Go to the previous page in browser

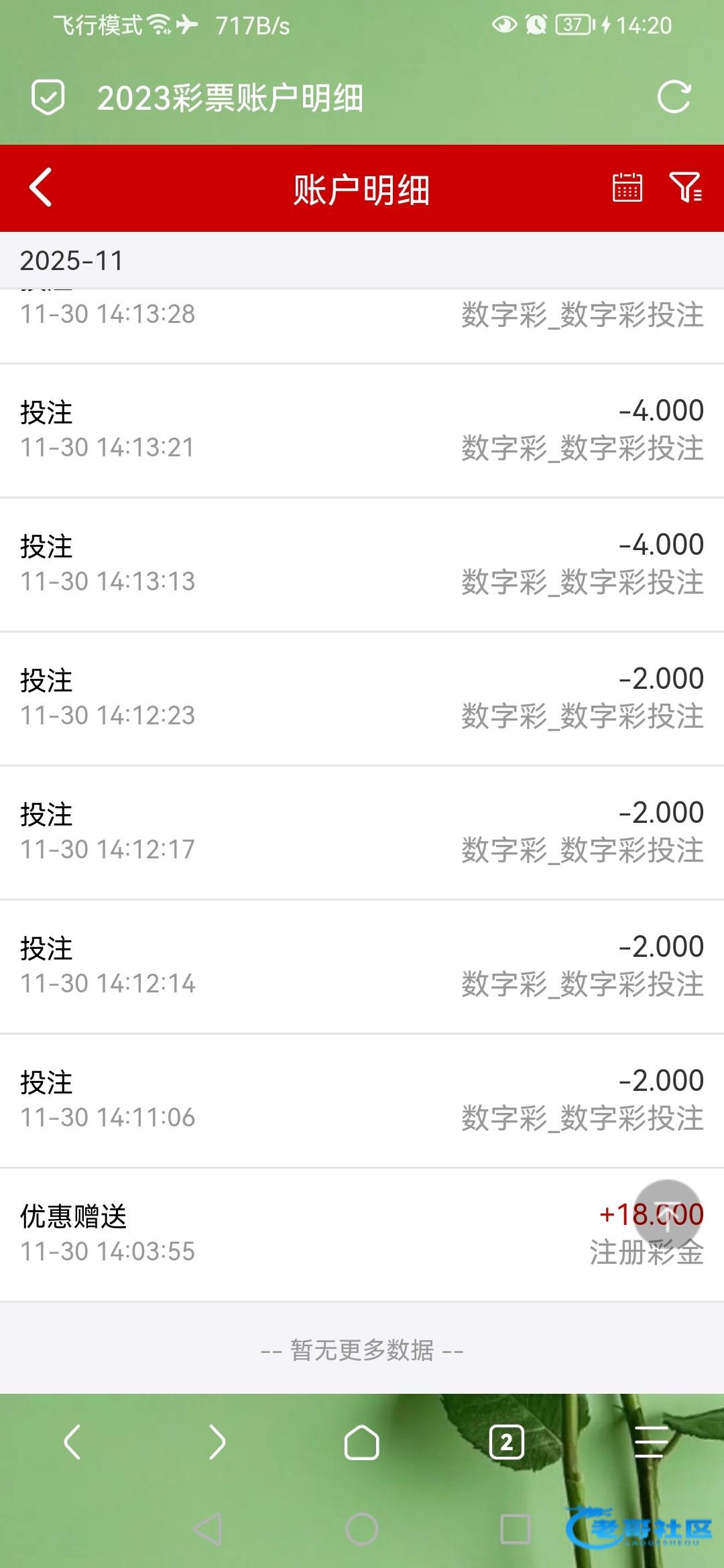click(72, 1442)
